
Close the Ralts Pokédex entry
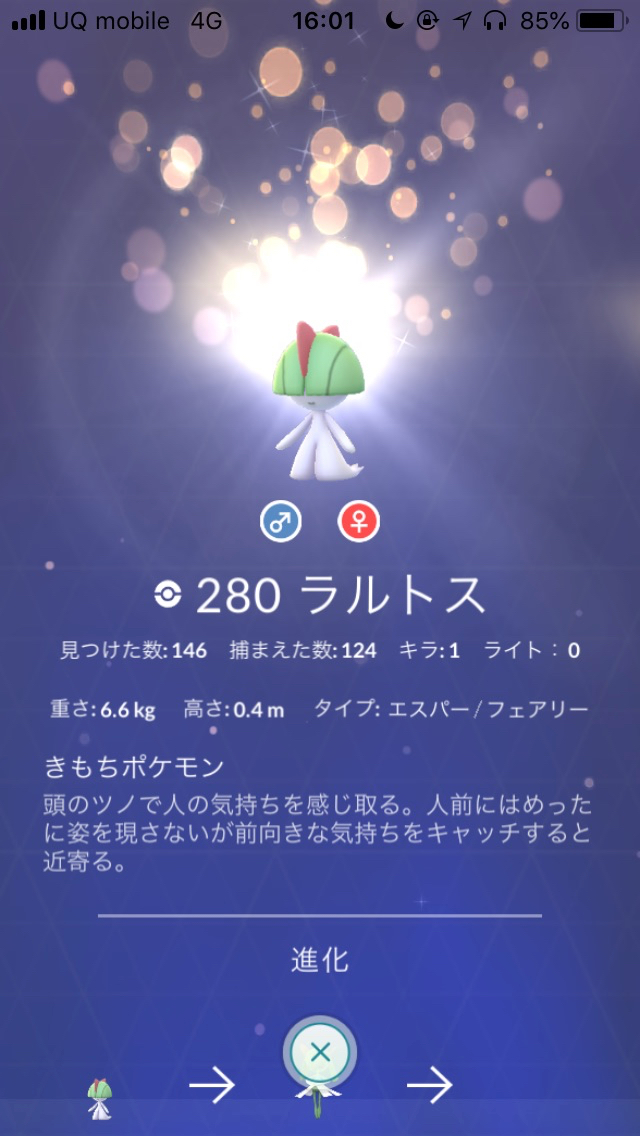pyautogui.click(x=320, y=1052)
